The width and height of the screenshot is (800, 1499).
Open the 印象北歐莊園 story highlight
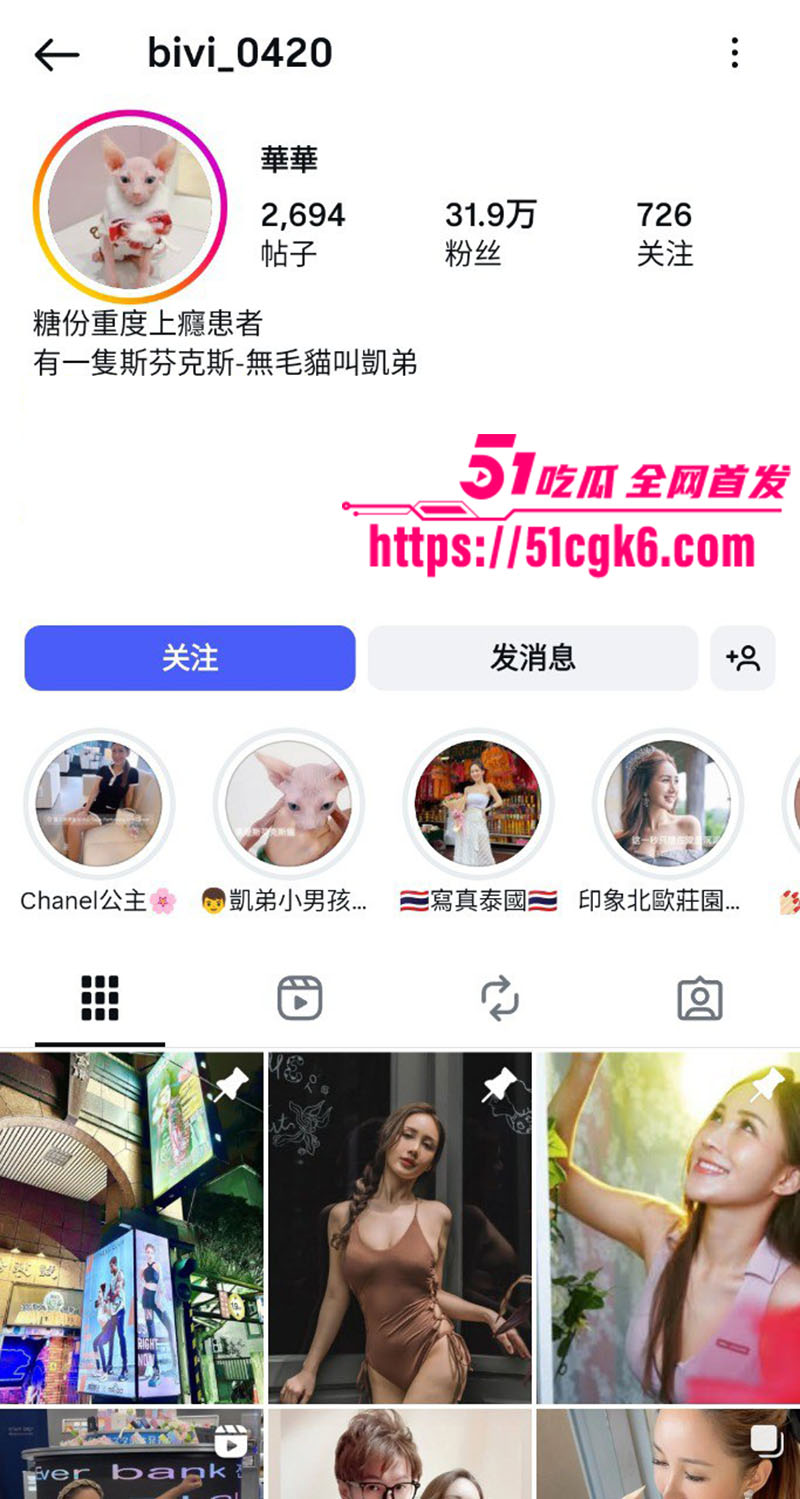[668, 803]
